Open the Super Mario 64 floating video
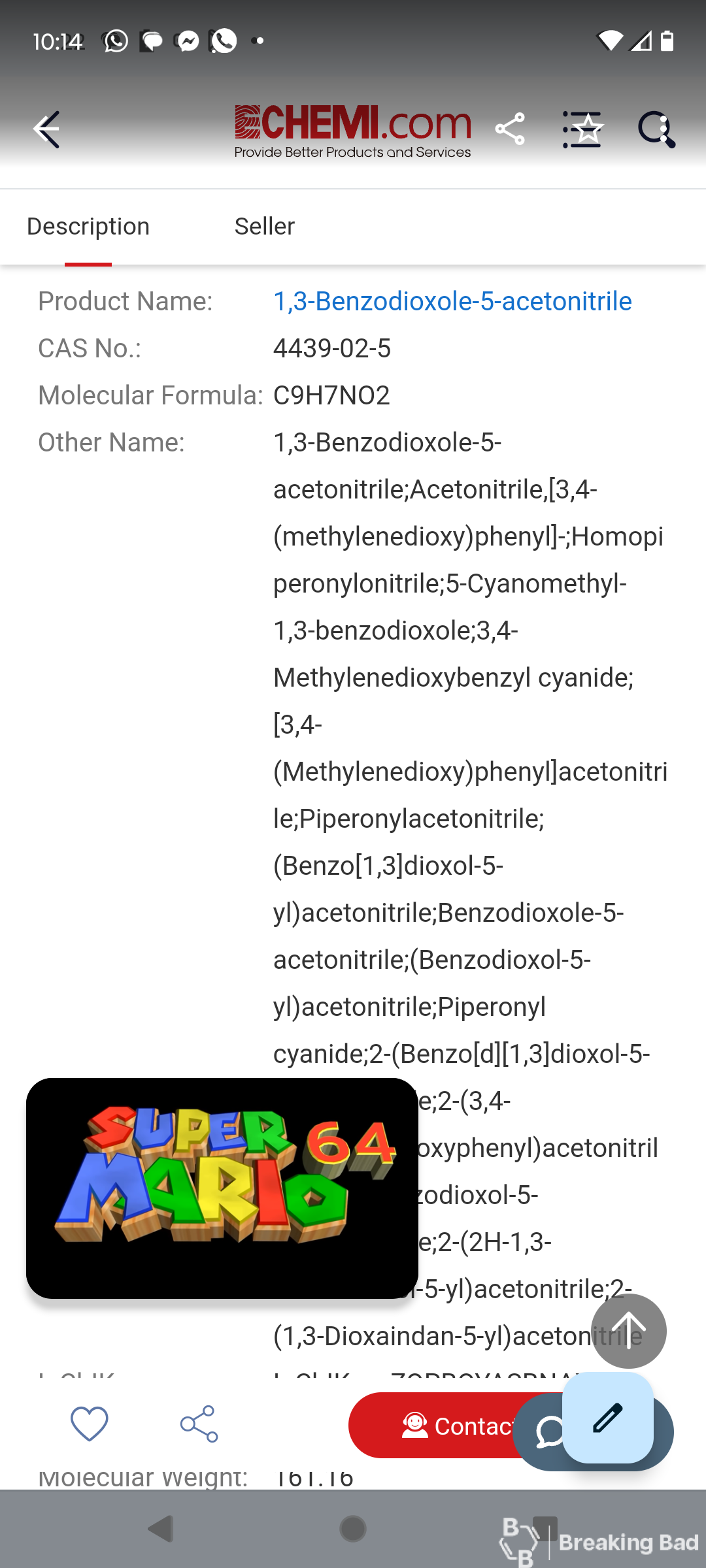 tap(222, 1188)
